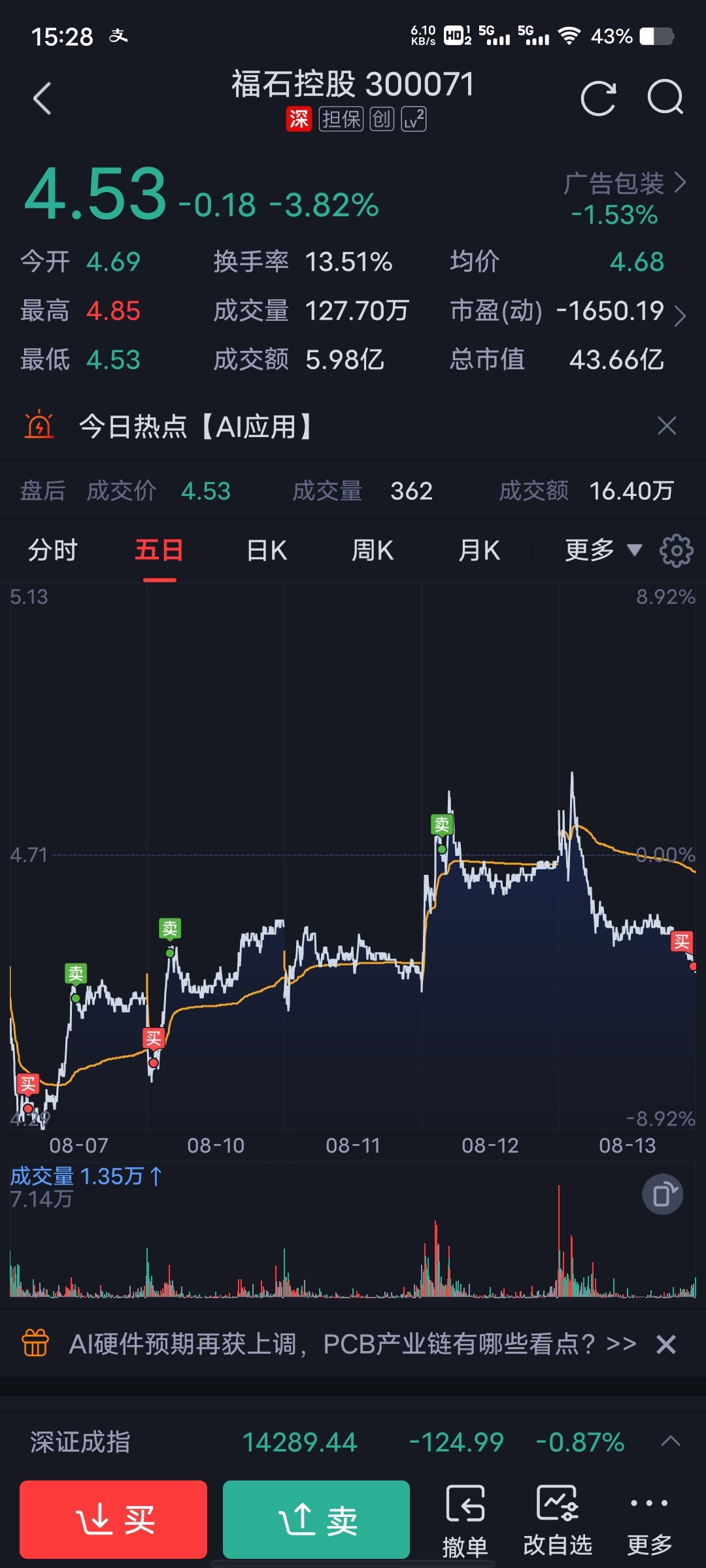Switch to the 分时 chart tab
This screenshot has width=706, height=1568.
(x=53, y=550)
